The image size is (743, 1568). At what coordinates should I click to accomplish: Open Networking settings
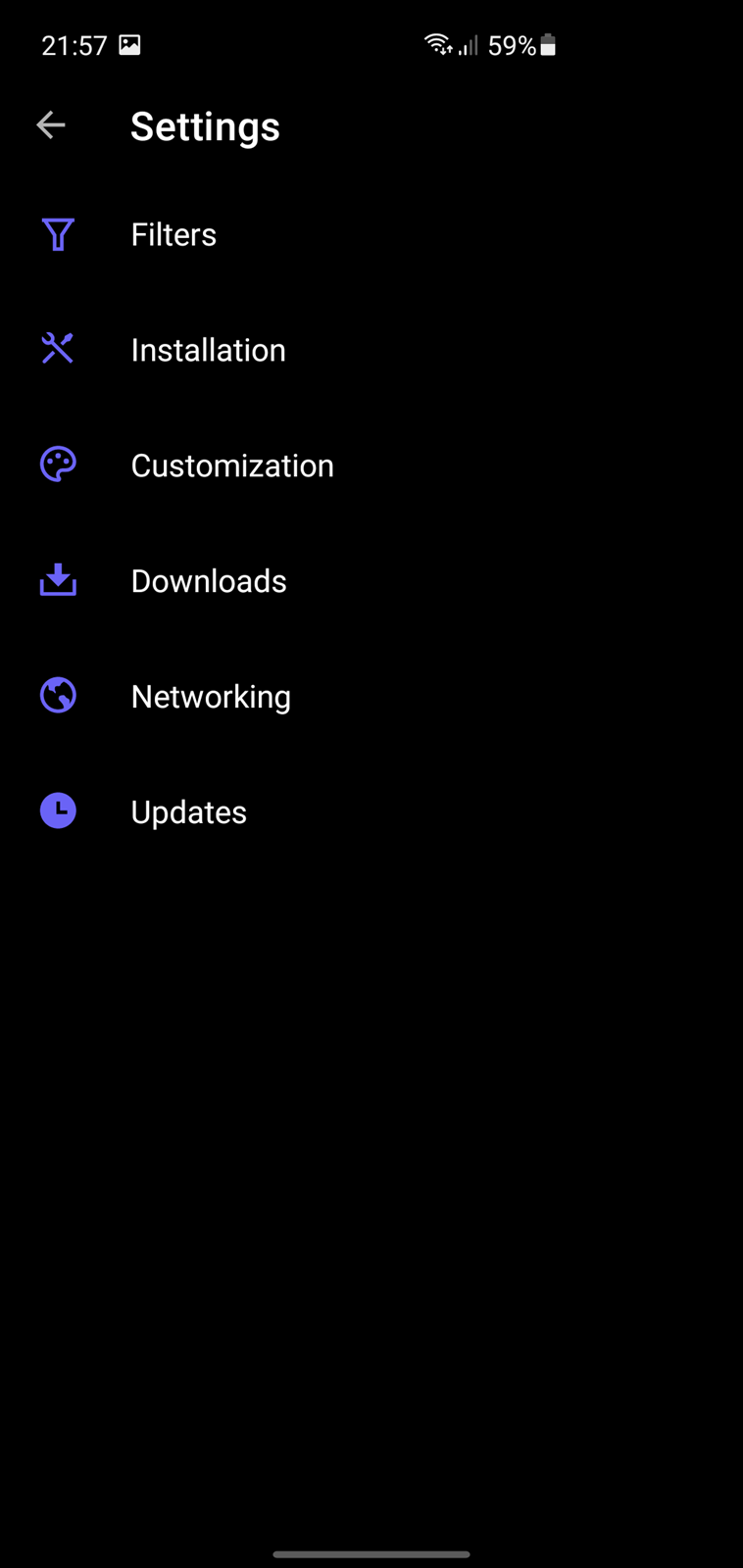(371, 697)
